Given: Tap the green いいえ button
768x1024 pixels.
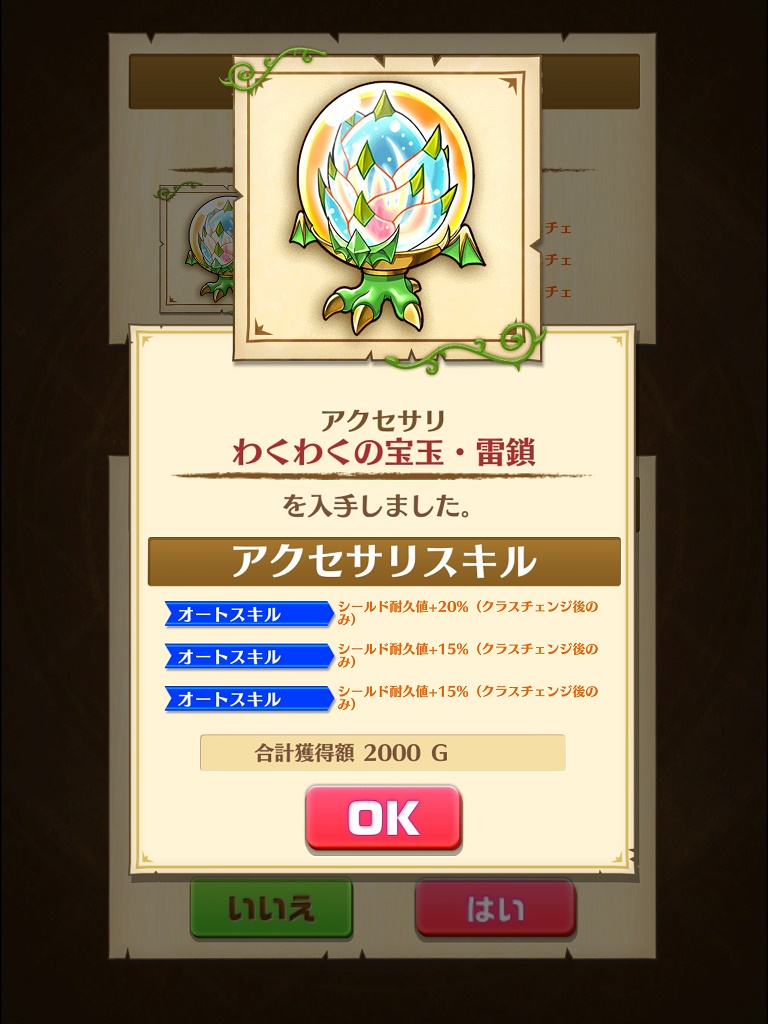Looking at the screenshot, I should click(272, 908).
